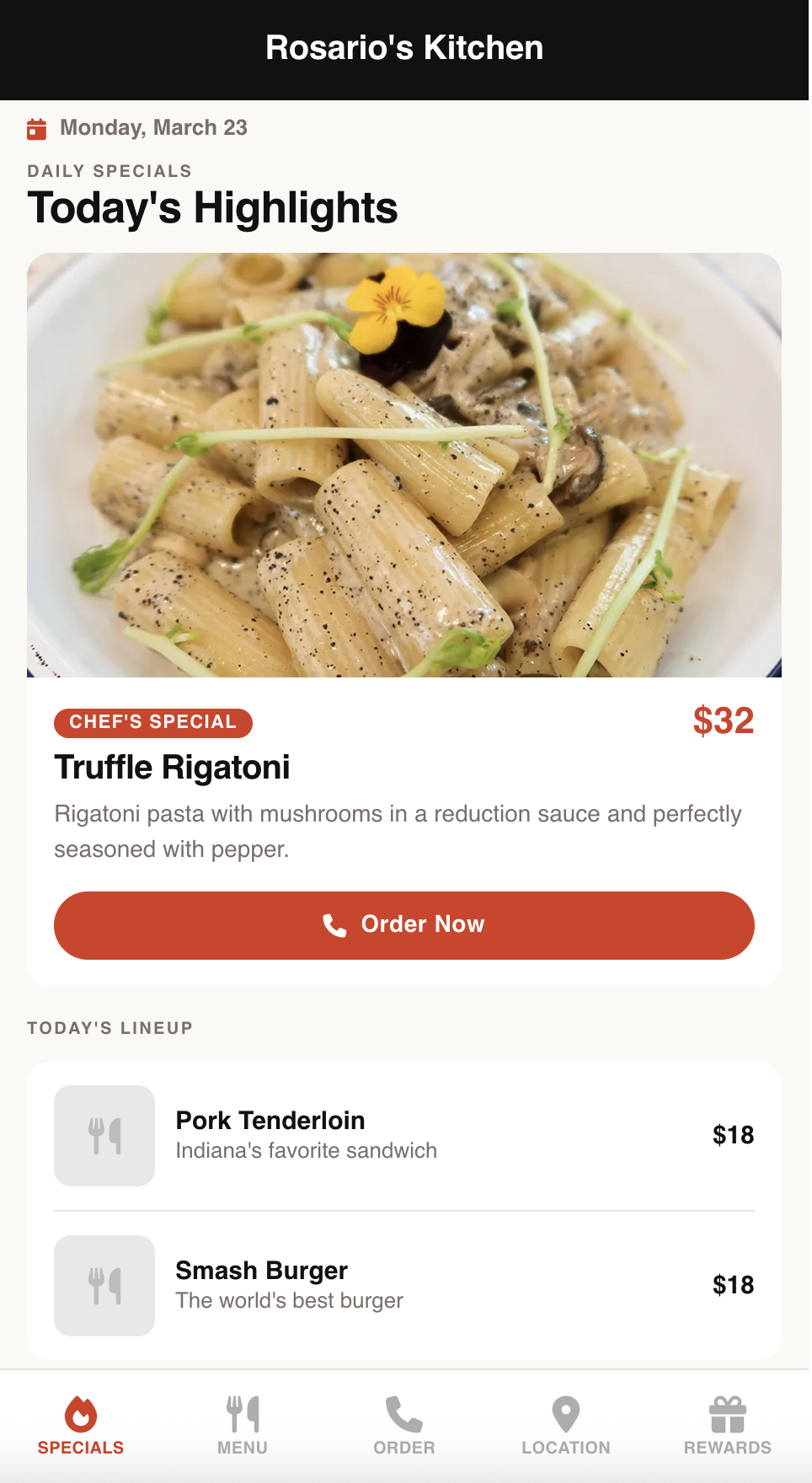Click the fork-and-knife placeholder icon for Pork Tenderloin

[x=104, y=1135]
